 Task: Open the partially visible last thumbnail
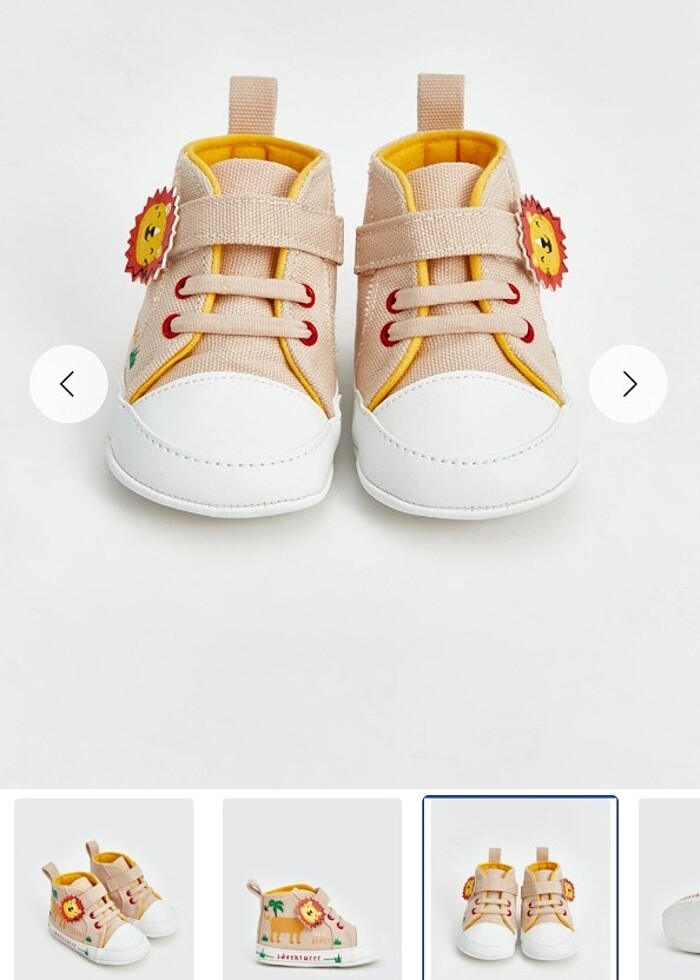[672, 888]
